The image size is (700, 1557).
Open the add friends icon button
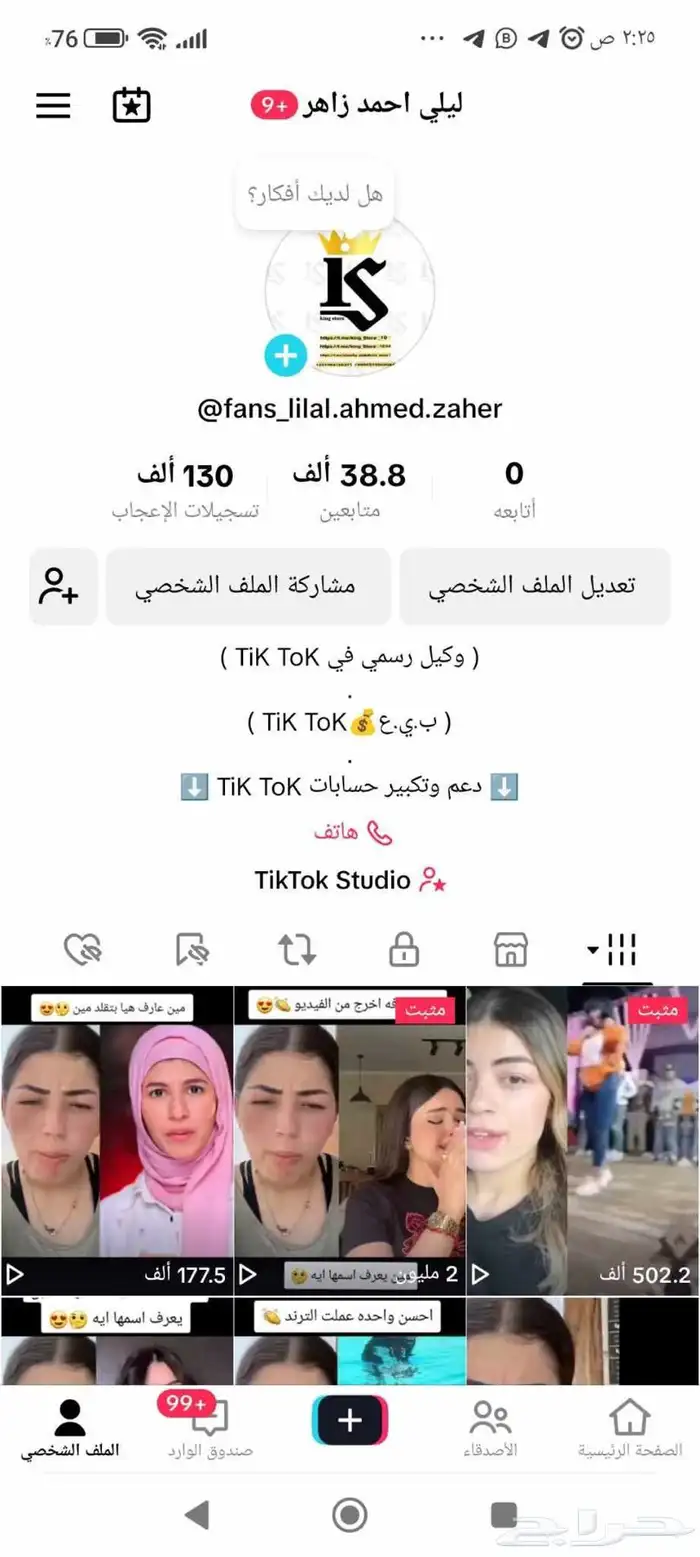pyautogui.click(x=63, y=586)
